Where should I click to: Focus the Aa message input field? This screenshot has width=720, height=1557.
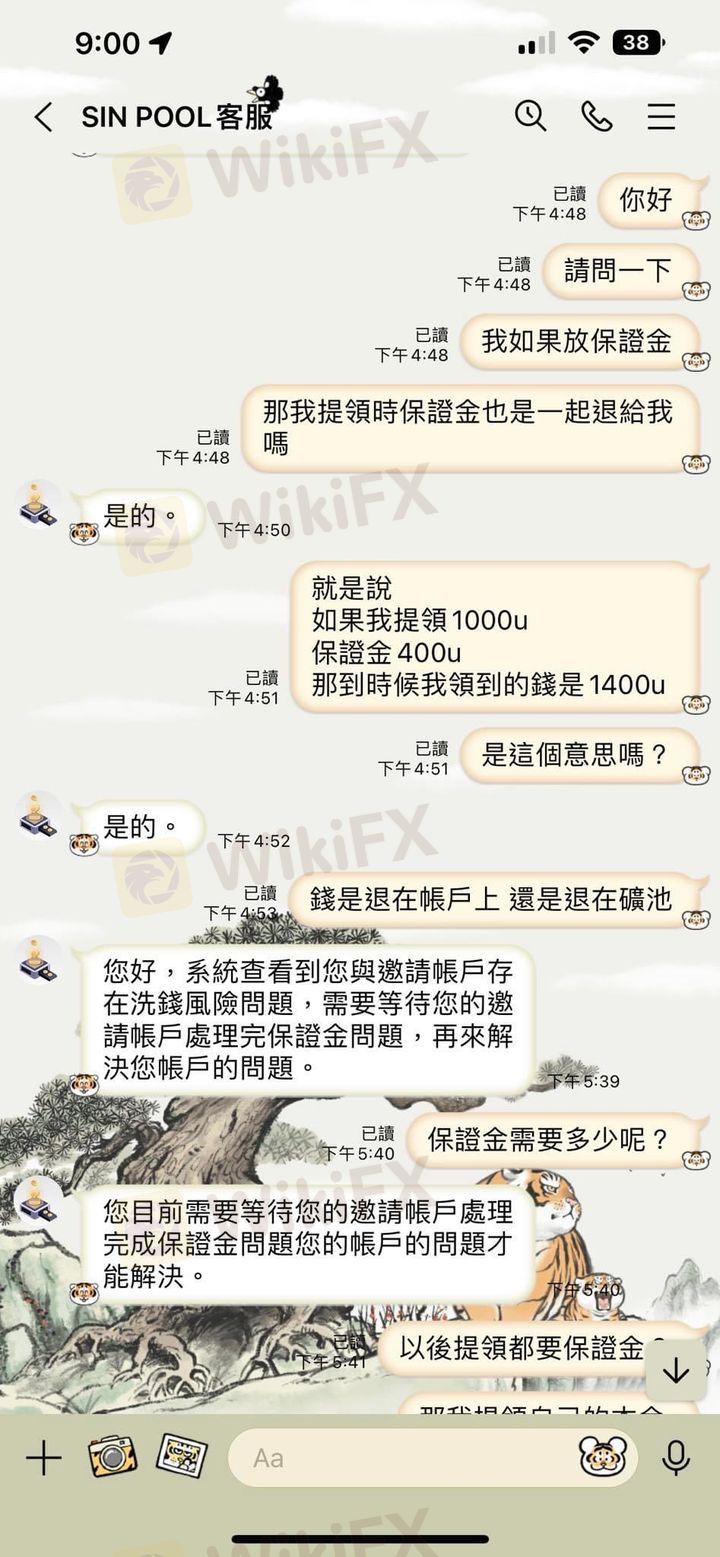[400, 1458]
